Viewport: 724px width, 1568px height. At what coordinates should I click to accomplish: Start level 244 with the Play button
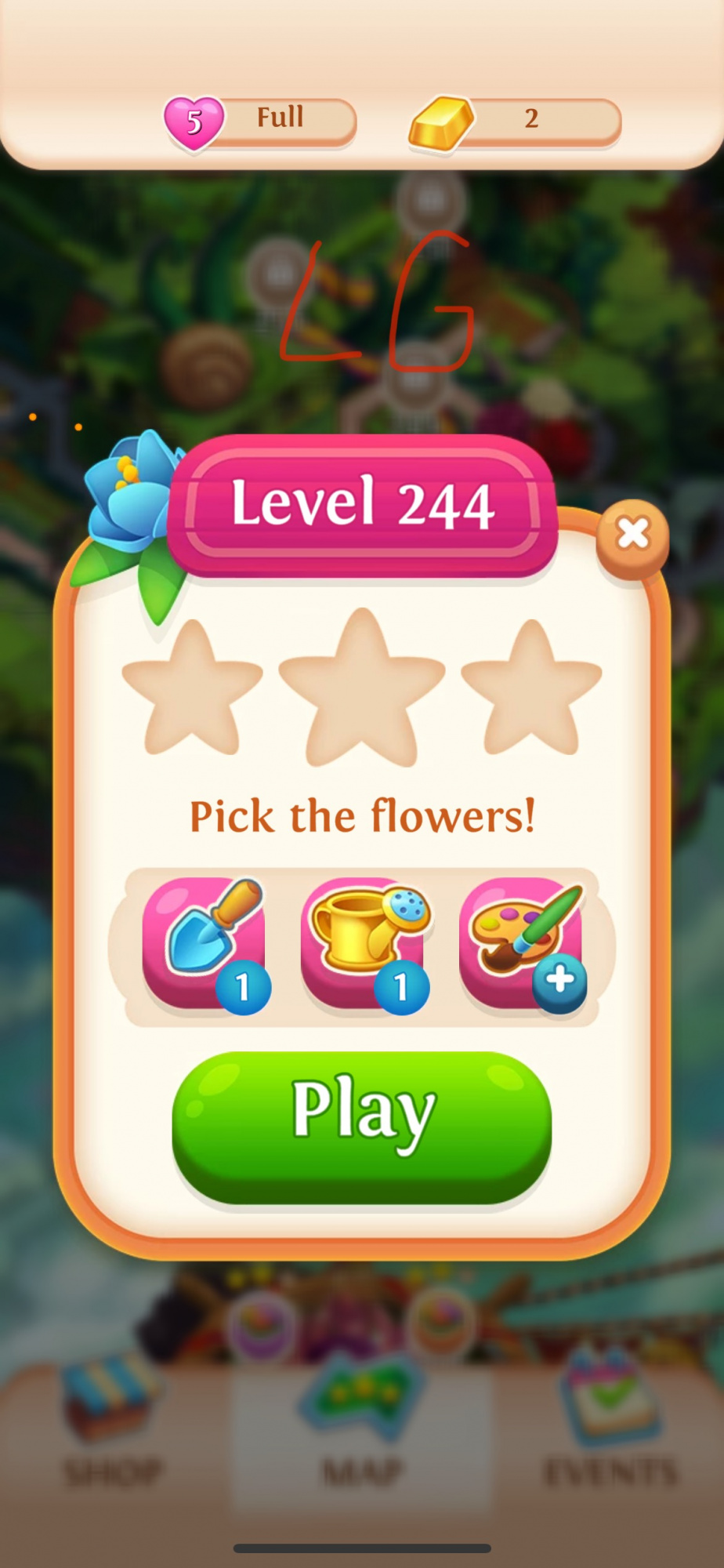click(x=361, y=1126)
